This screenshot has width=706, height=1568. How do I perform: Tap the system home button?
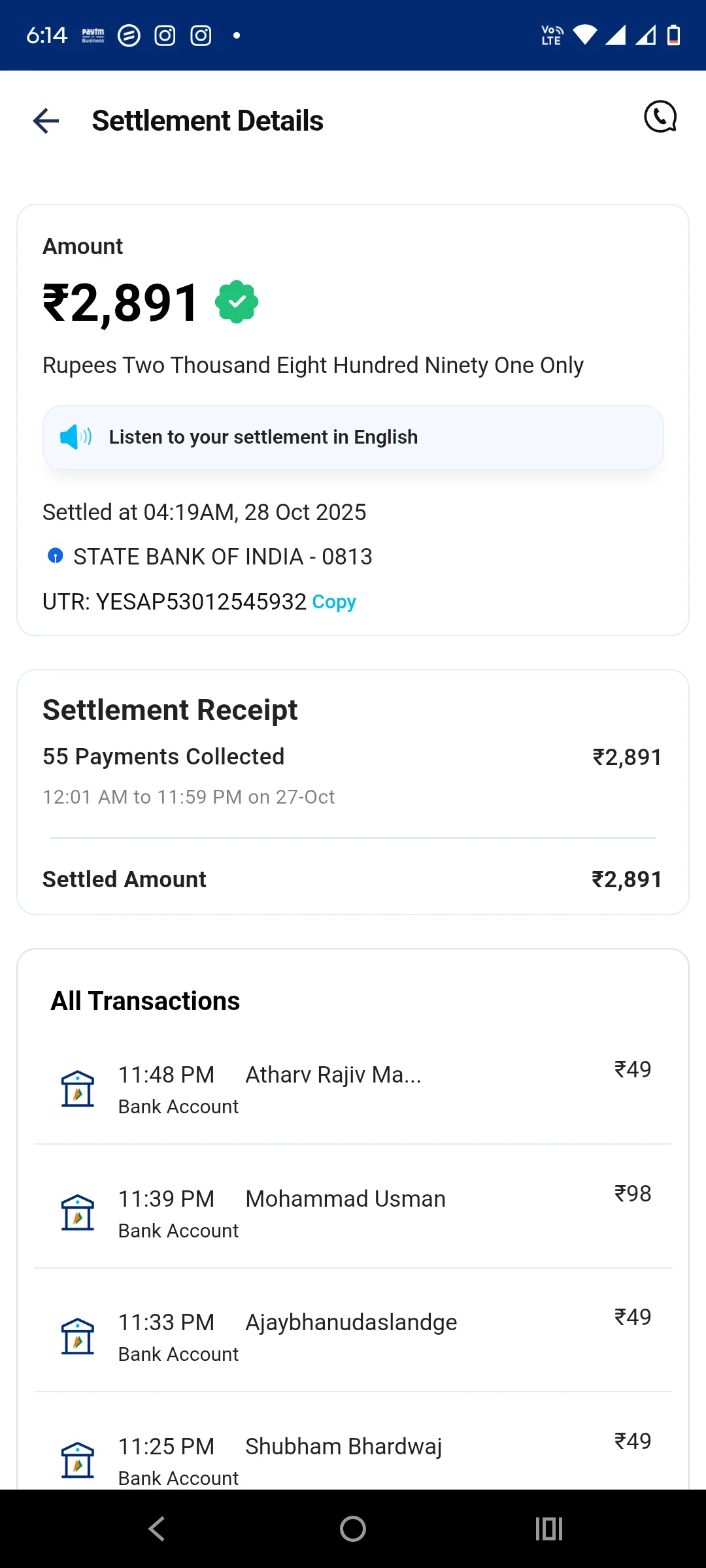tap(353, 1529)
